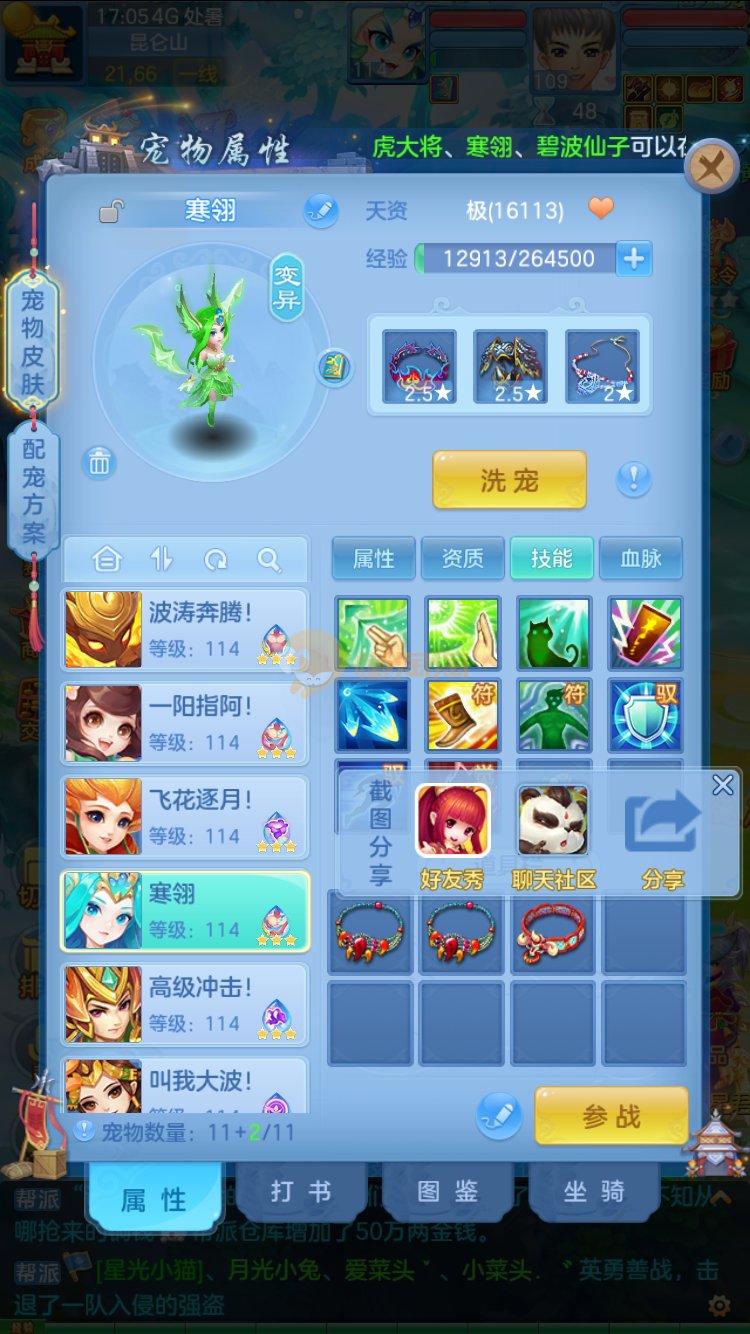Open the 打书 bottom tab

pos(300,1192)
